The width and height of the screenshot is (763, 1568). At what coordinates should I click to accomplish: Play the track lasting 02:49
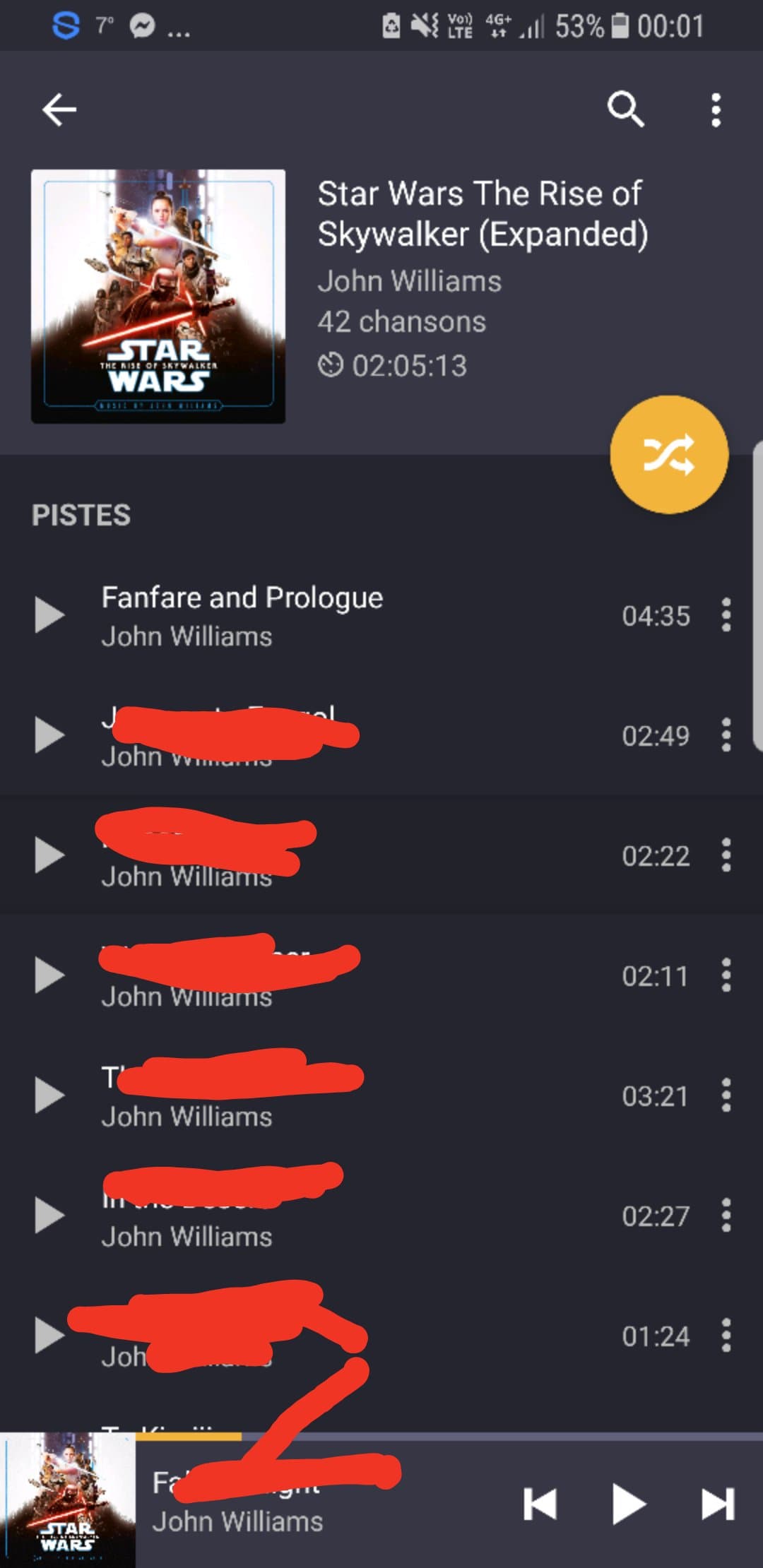[x=49, y=735]
